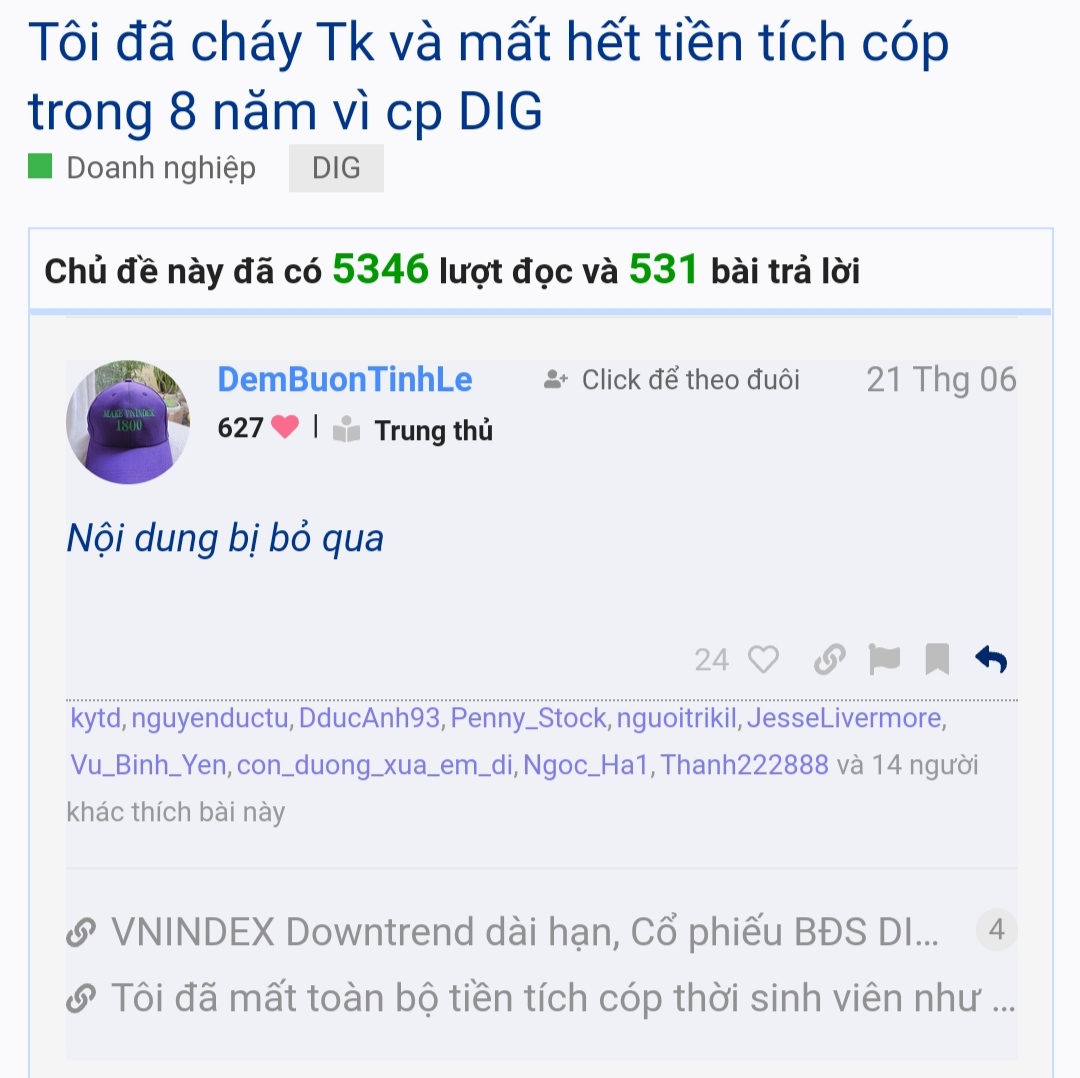Open the linked topic VNINDEX Downtrend dài hạn
The width and height of the screenshot is (1080, 1078).
click(524, 932)
